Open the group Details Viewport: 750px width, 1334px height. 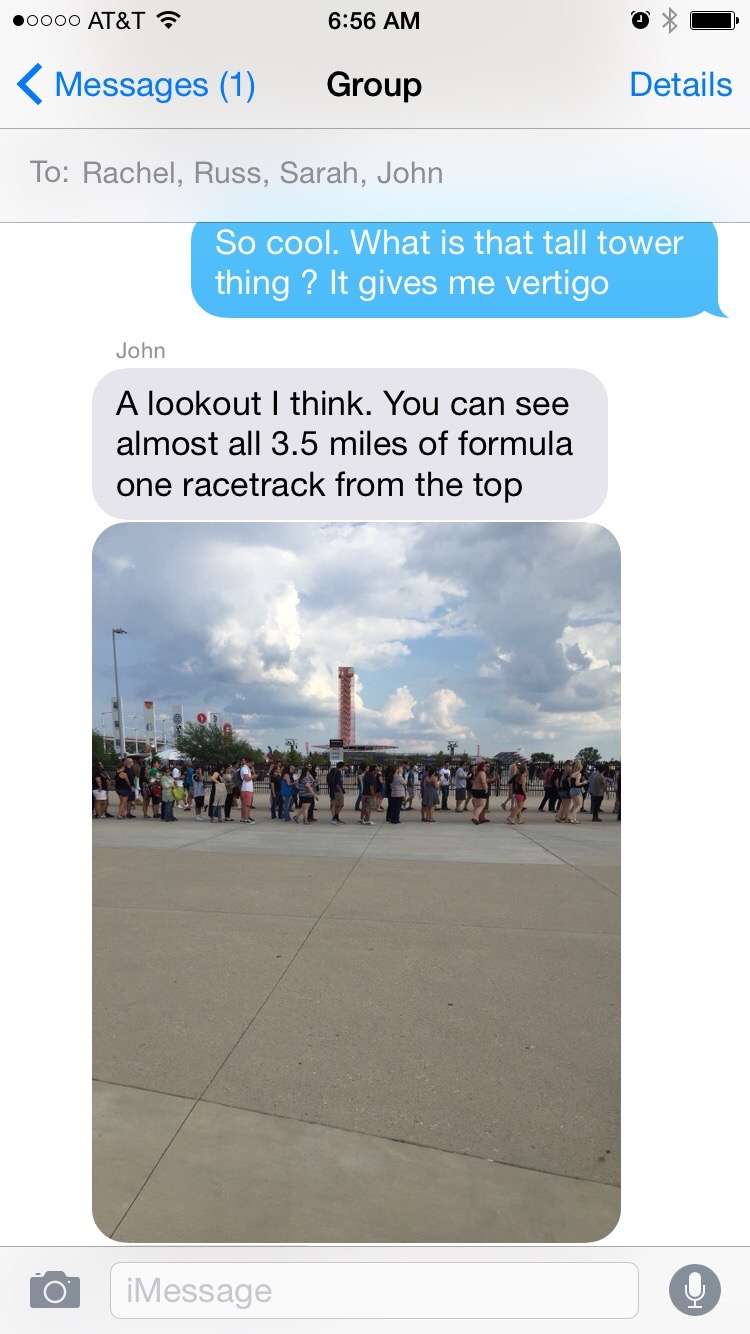[x=680, y=85]
